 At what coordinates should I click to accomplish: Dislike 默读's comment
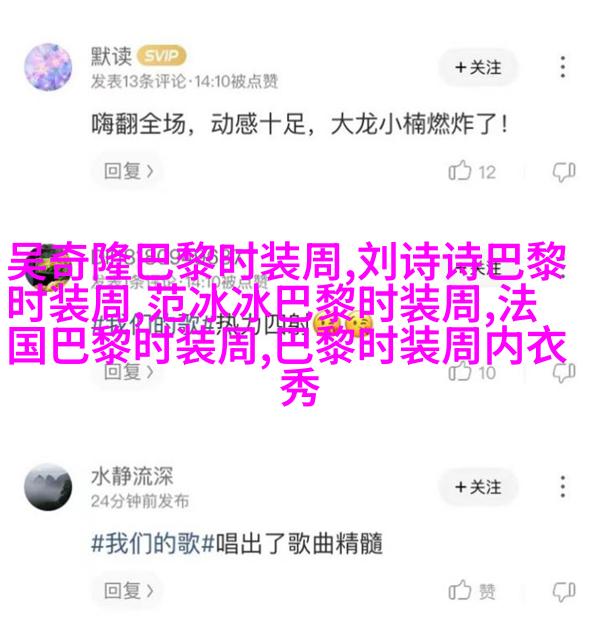(565, 172)
